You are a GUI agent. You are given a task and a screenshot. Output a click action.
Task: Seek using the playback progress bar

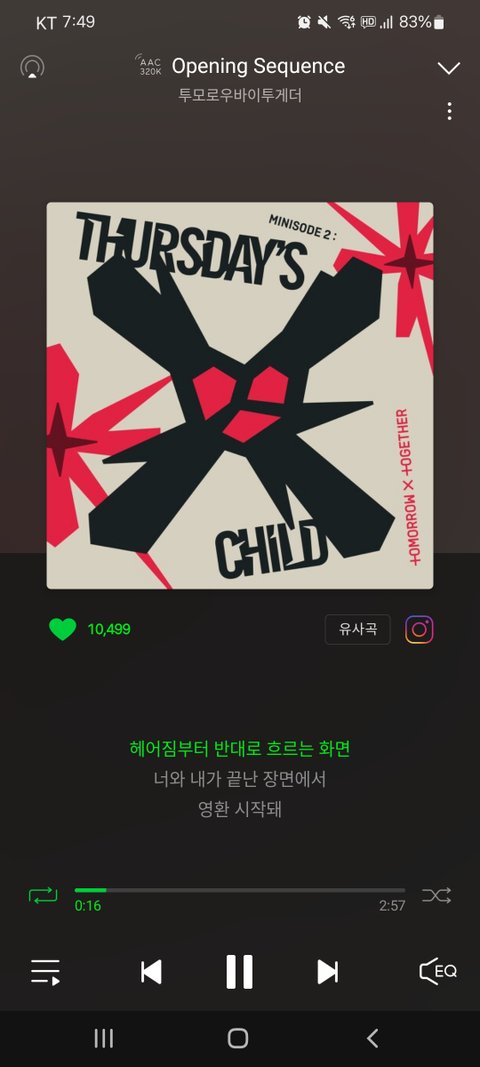coord(240,890)
